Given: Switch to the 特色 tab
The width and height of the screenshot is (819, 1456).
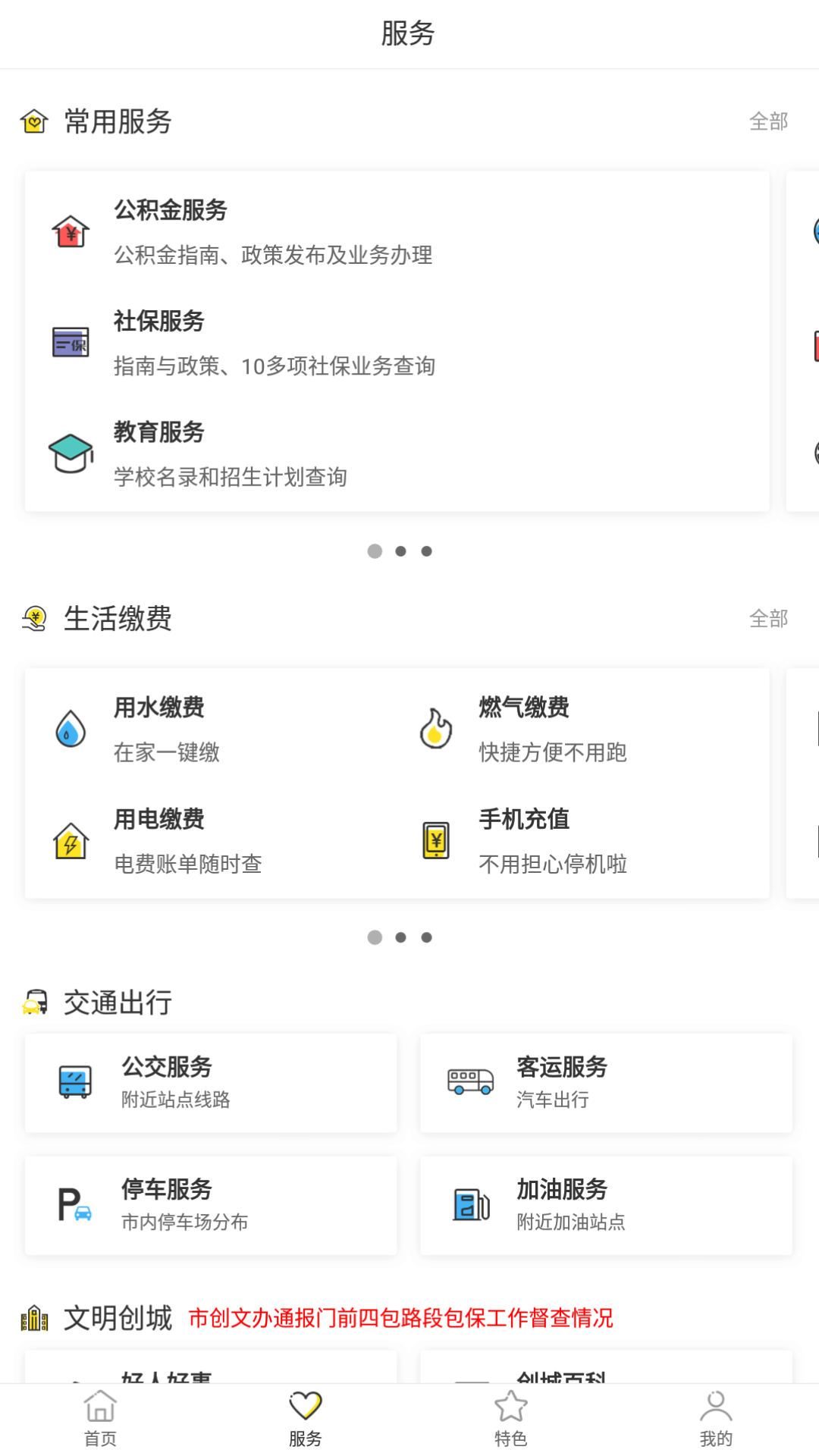Looking at the screenshot, I should [x=510, y=1417].
